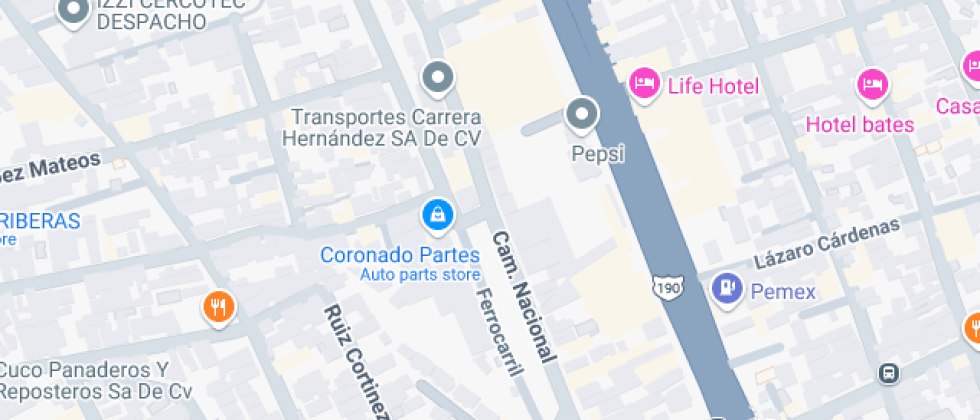980x420 pixels.
Task: Open the Pepsi map pin
Action: [x=582, y=115]
